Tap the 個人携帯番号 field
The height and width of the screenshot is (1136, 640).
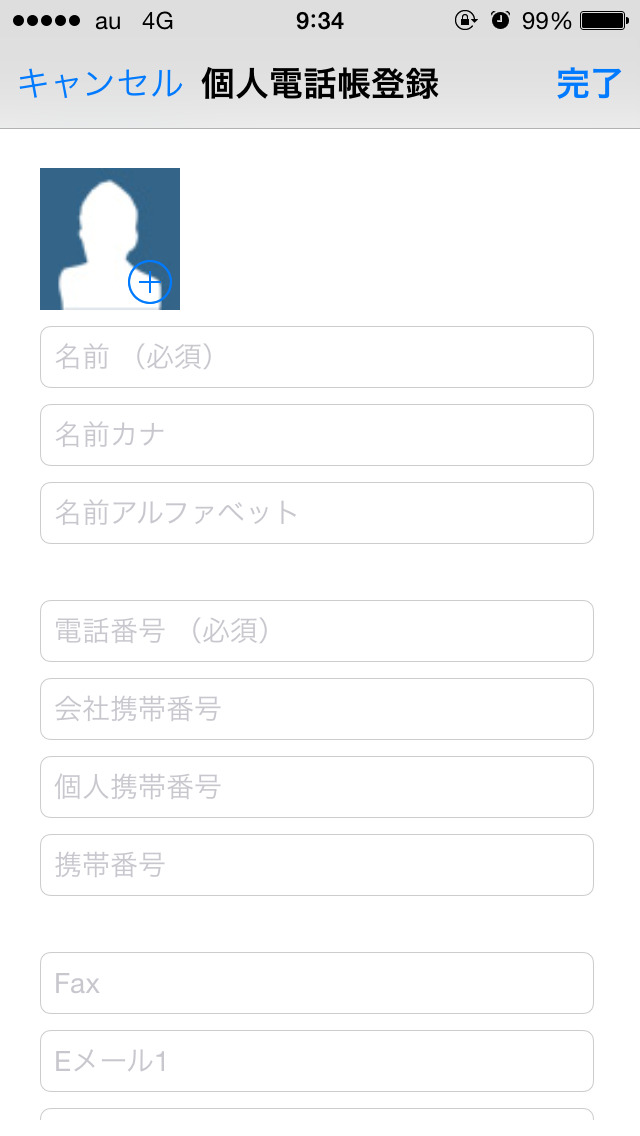[x=316, y=787]
